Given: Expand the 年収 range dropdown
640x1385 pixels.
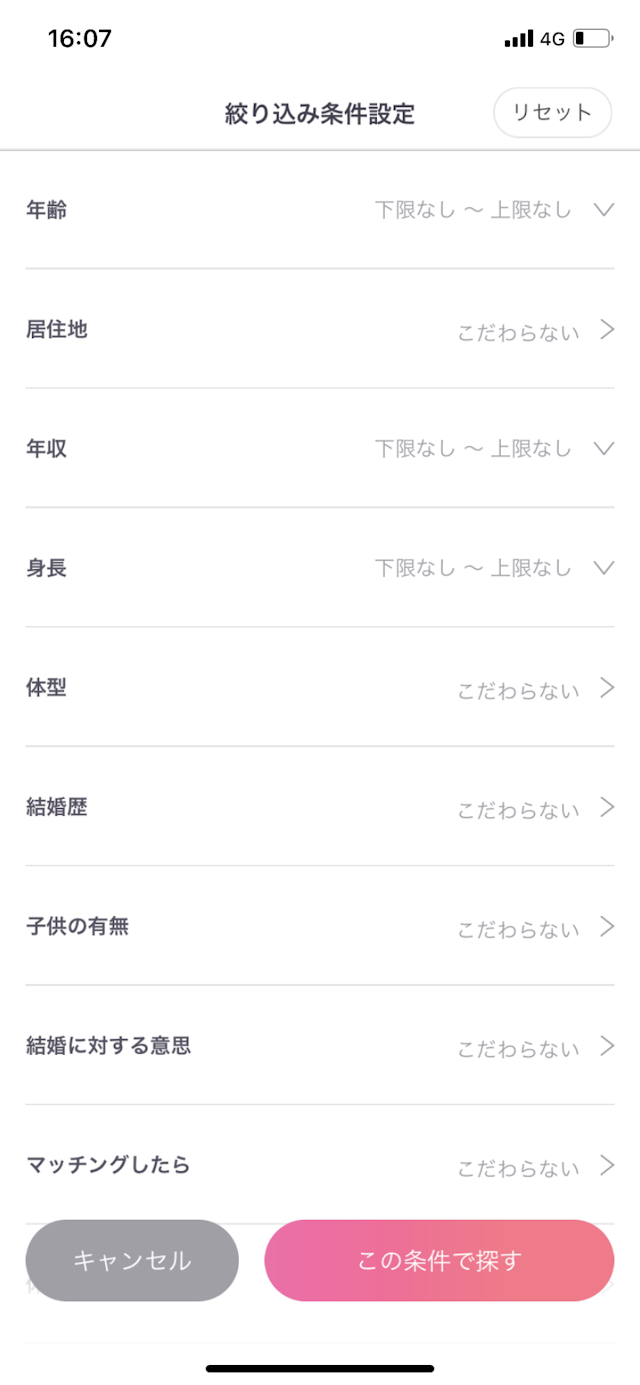Looking at the screenshot, I should click(x=320, y=448).
